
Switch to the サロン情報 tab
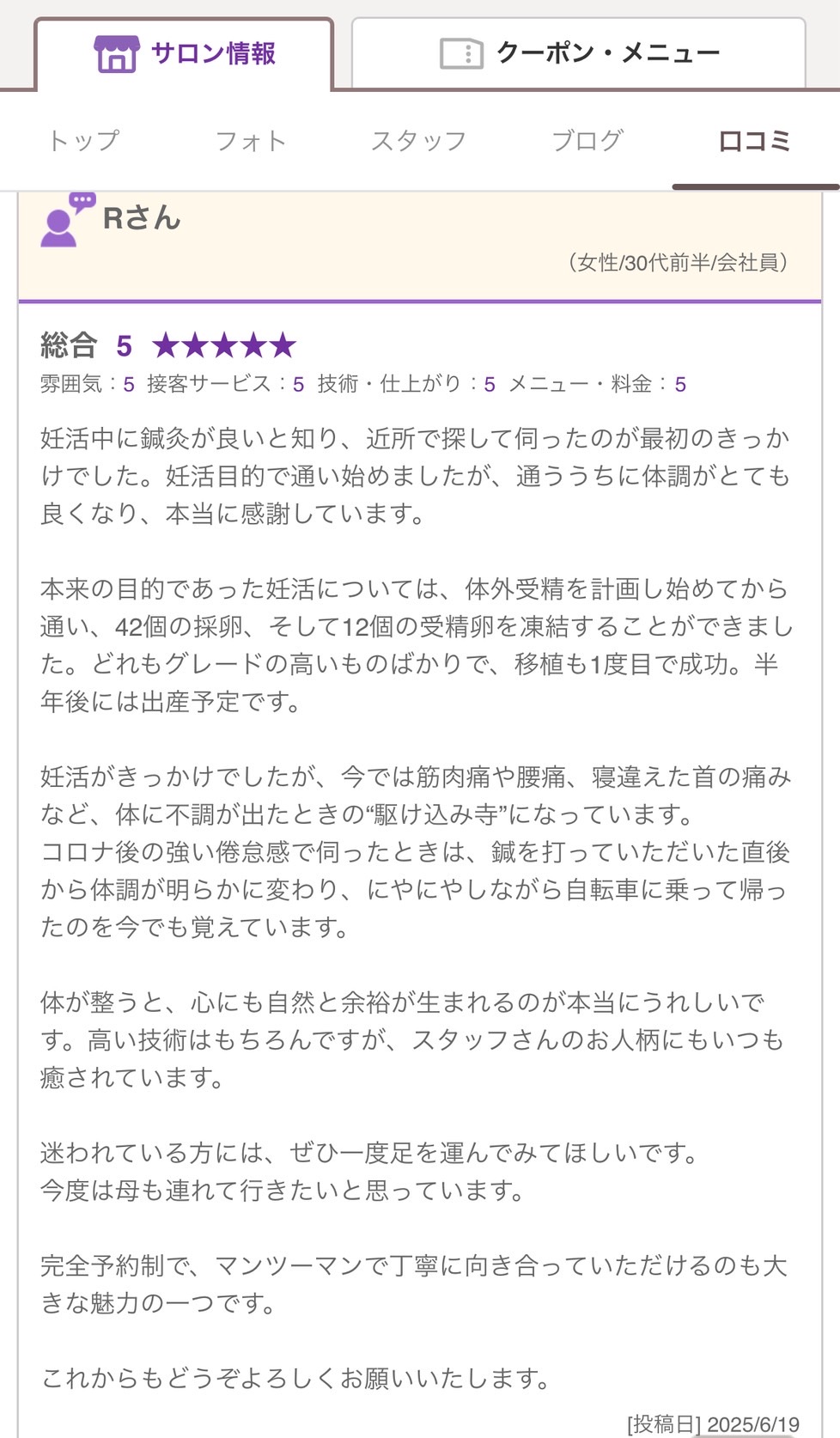click(x=184, y=54)
